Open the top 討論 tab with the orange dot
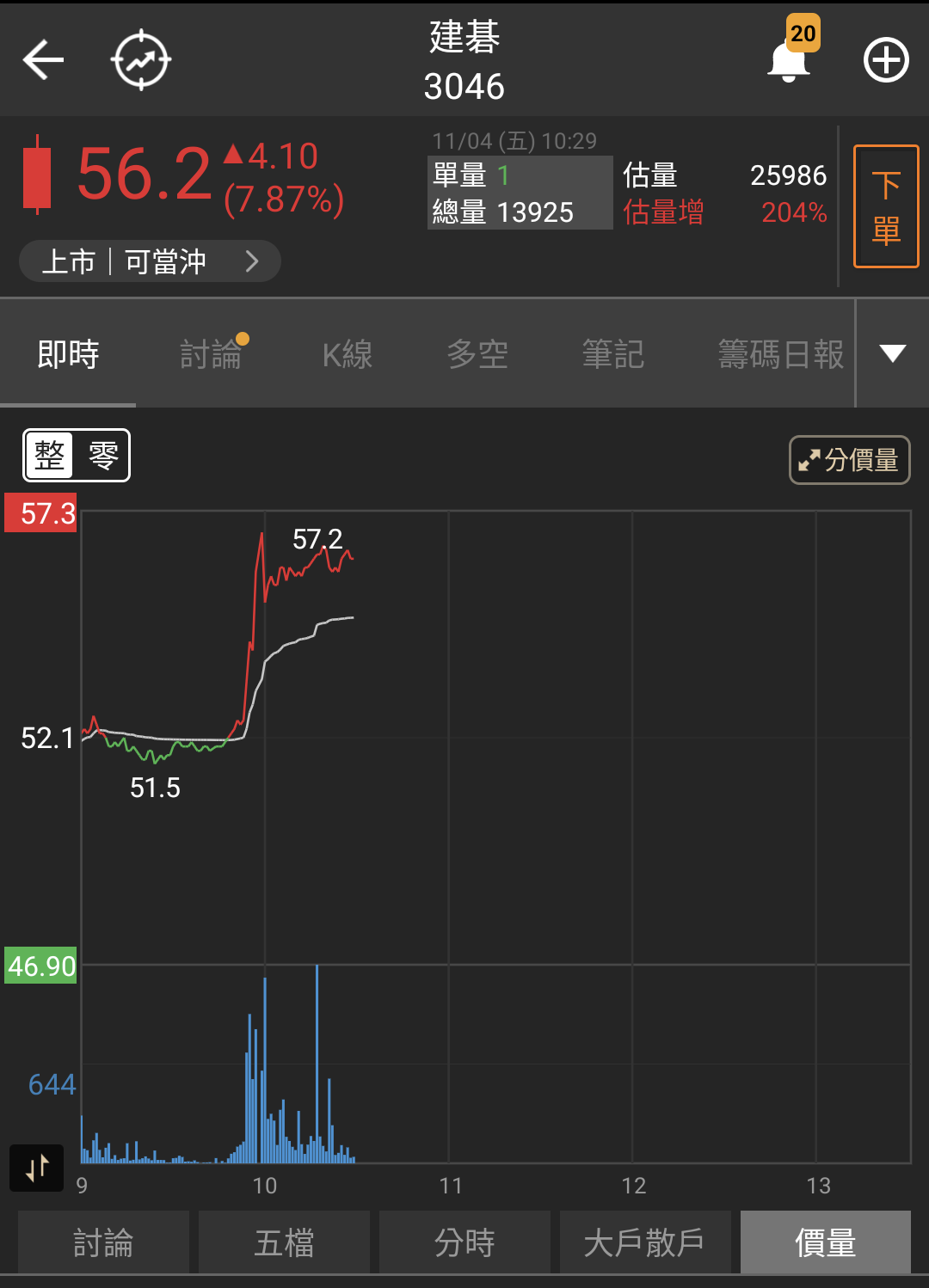The image size is (929, 1288). click(211, 353)
